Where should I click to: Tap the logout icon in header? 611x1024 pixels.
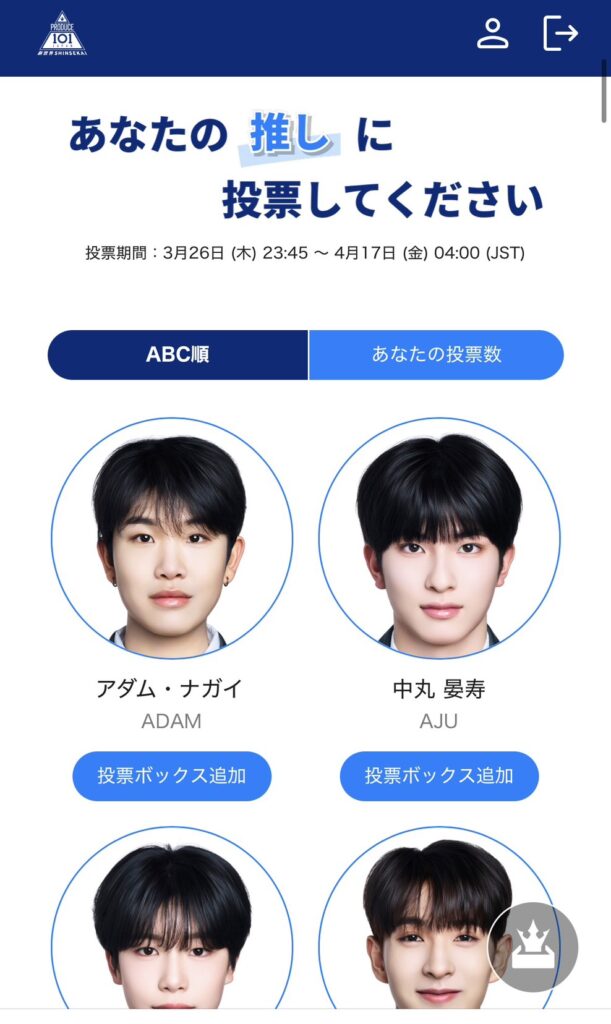[x=560, y=33]
